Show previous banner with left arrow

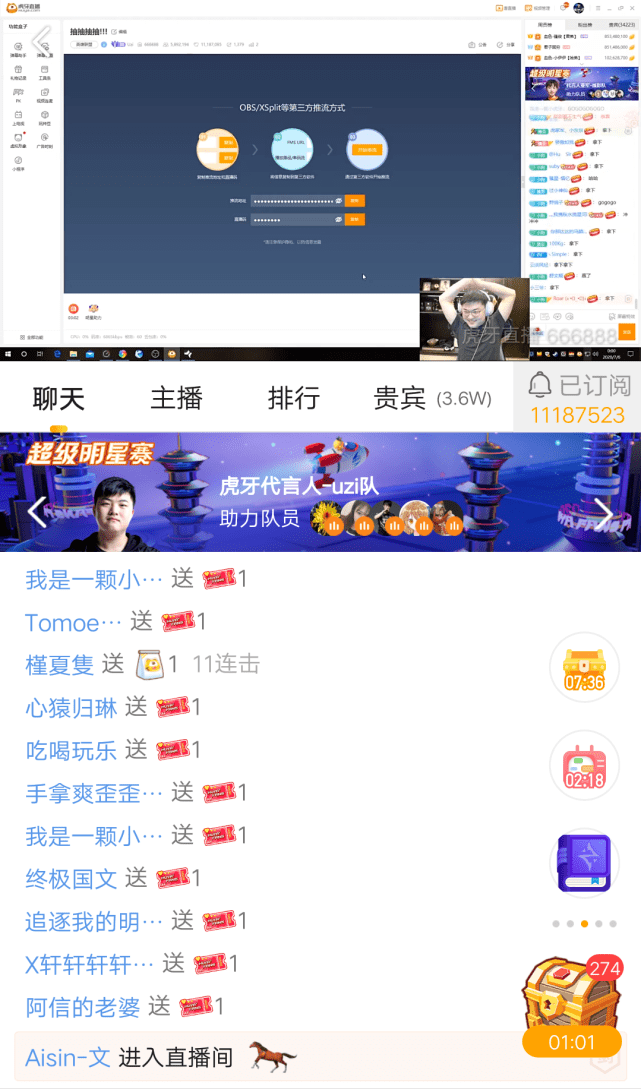point(37,512)
